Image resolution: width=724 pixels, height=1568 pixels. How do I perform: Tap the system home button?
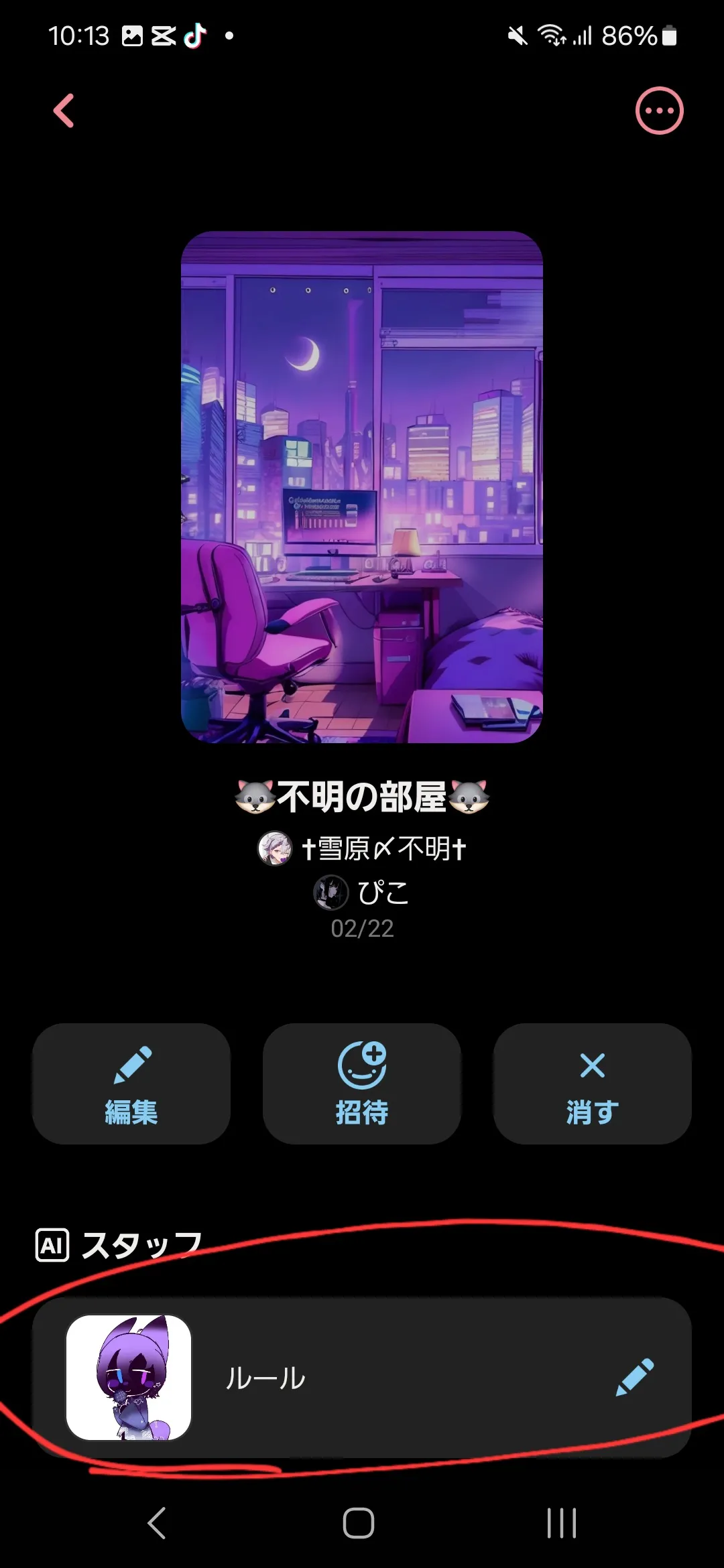tap(359, 1523)
